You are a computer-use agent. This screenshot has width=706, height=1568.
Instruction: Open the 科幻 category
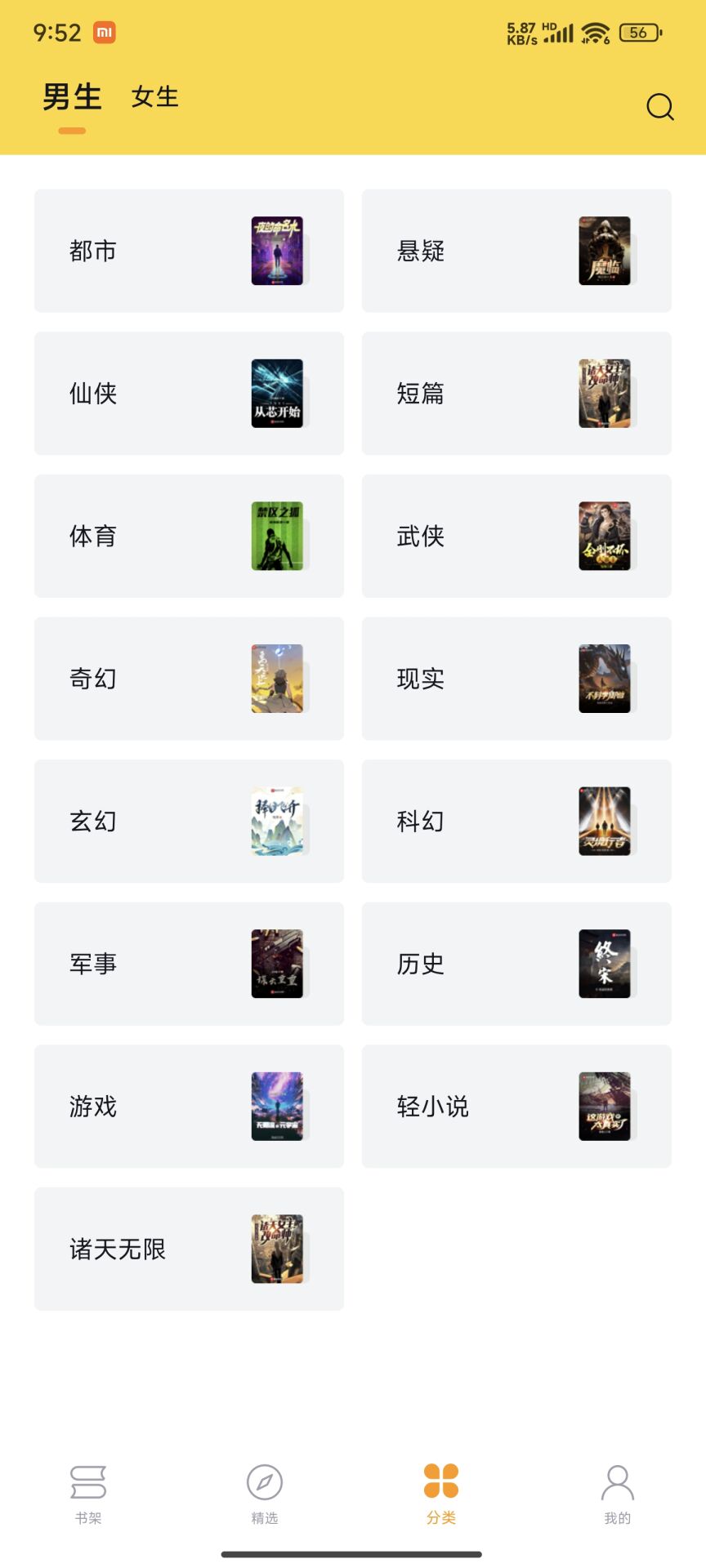[x=516, y=821]
